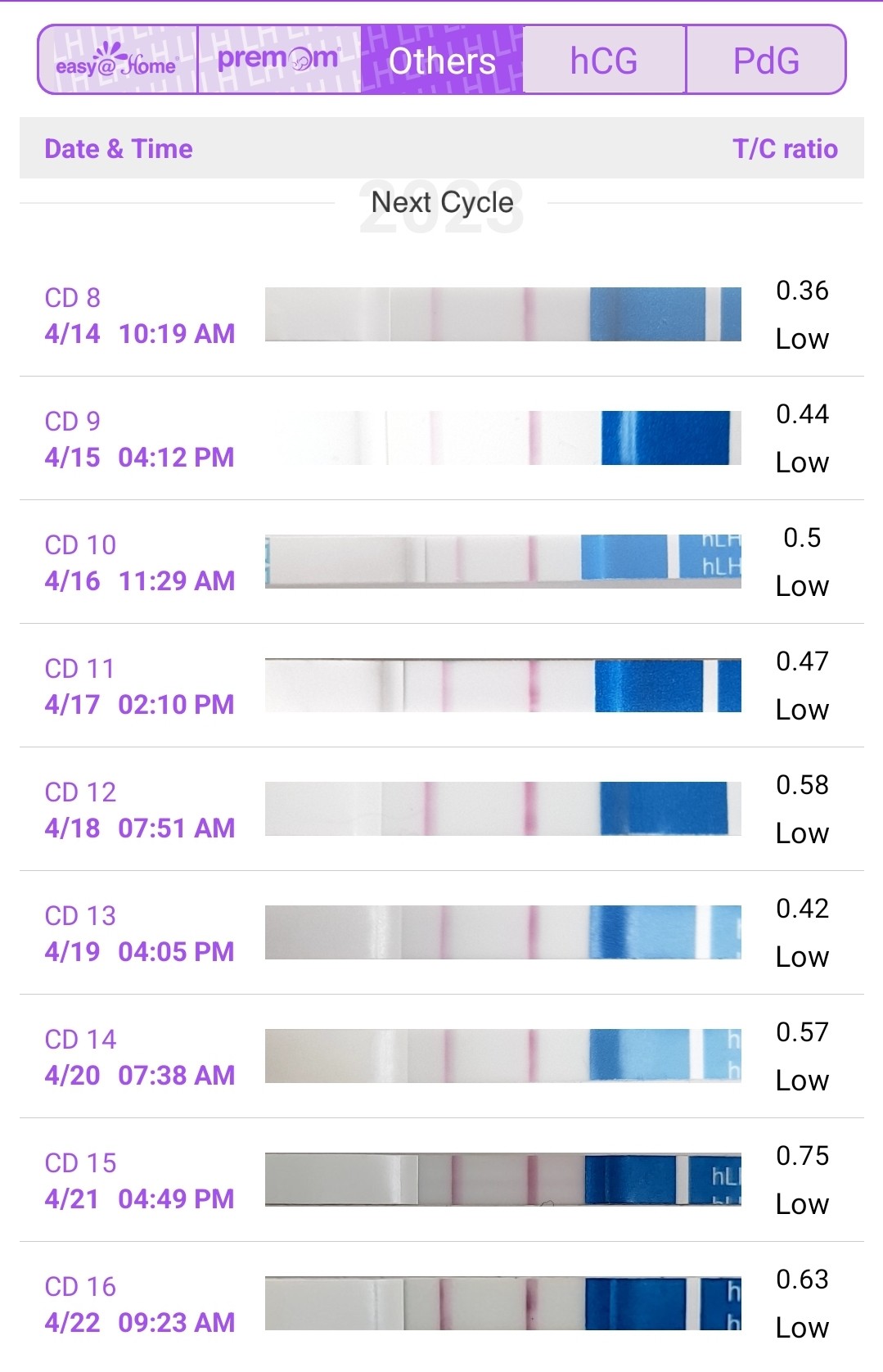Screen dimensions: 883x1372
Task: Select the CD 12 result with 0.58 ratio
Action: [442, 810]
